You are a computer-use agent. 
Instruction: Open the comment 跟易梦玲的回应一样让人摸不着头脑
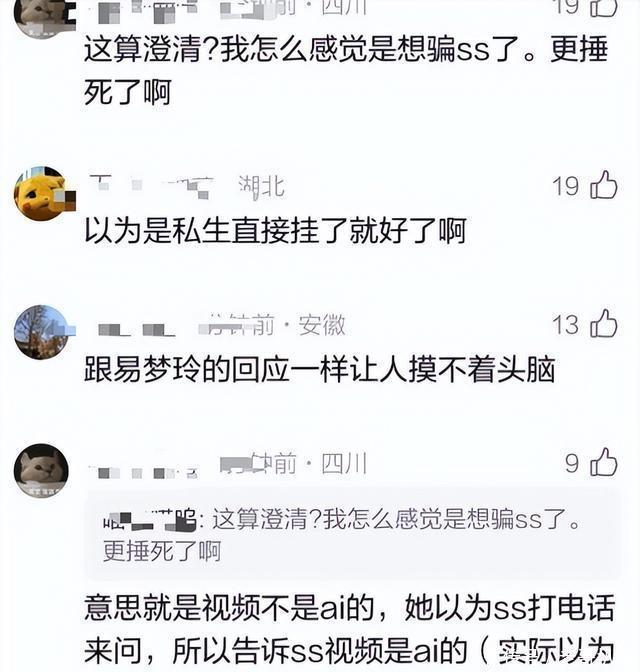318,371
